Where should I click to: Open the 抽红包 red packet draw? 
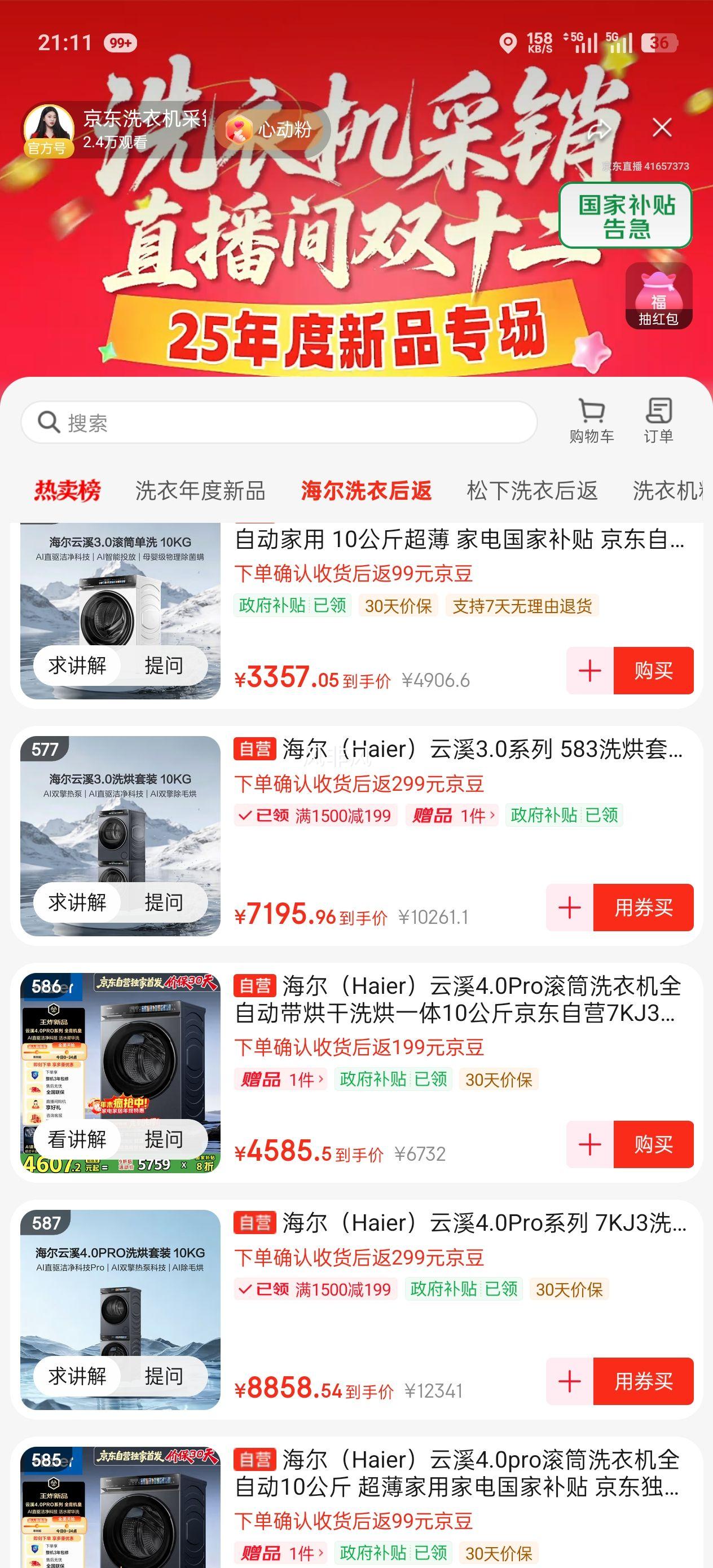pyautogui.click(x=658, y=297)
